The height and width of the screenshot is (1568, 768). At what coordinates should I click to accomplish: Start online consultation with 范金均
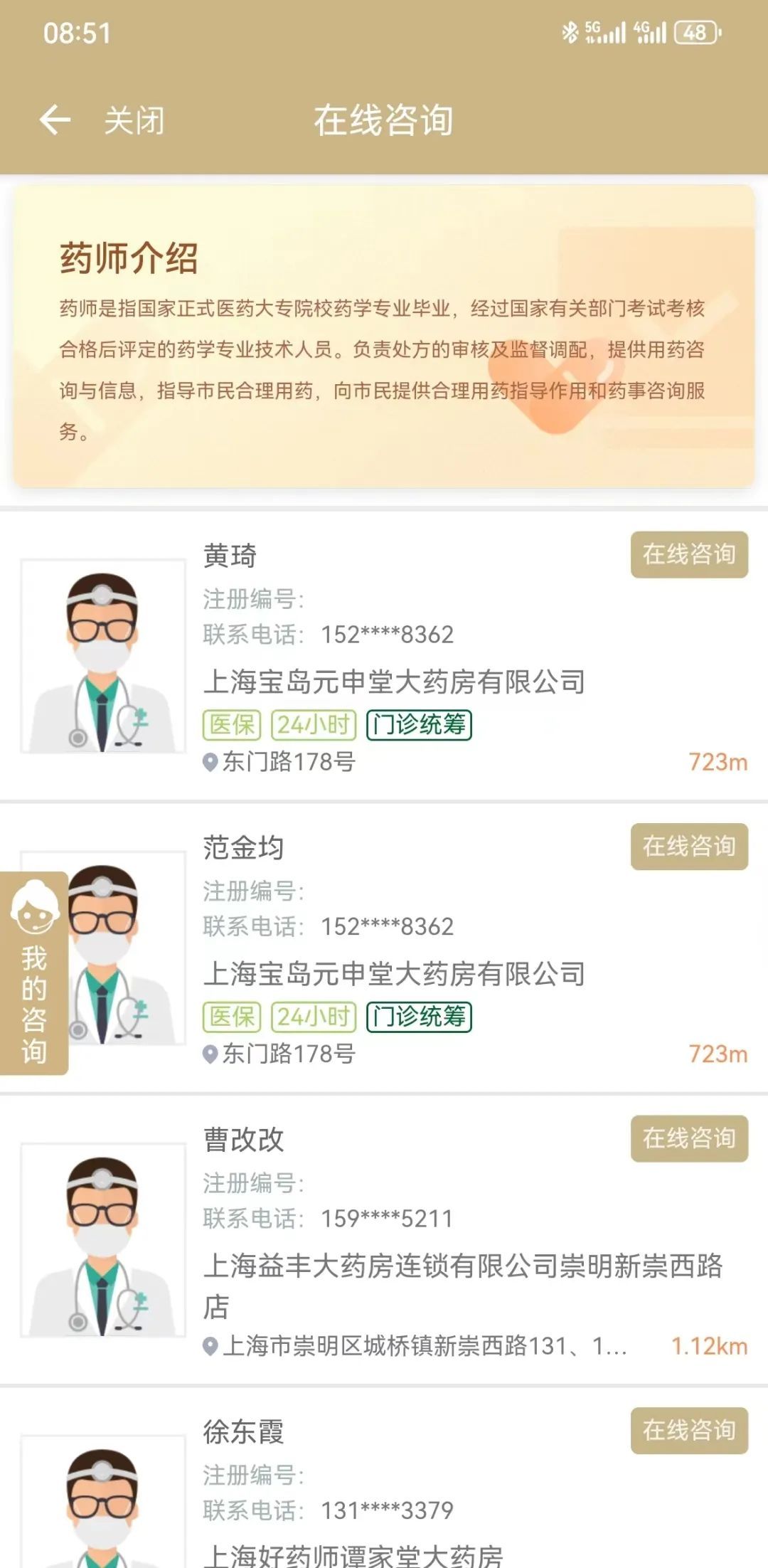click(688, 846)
